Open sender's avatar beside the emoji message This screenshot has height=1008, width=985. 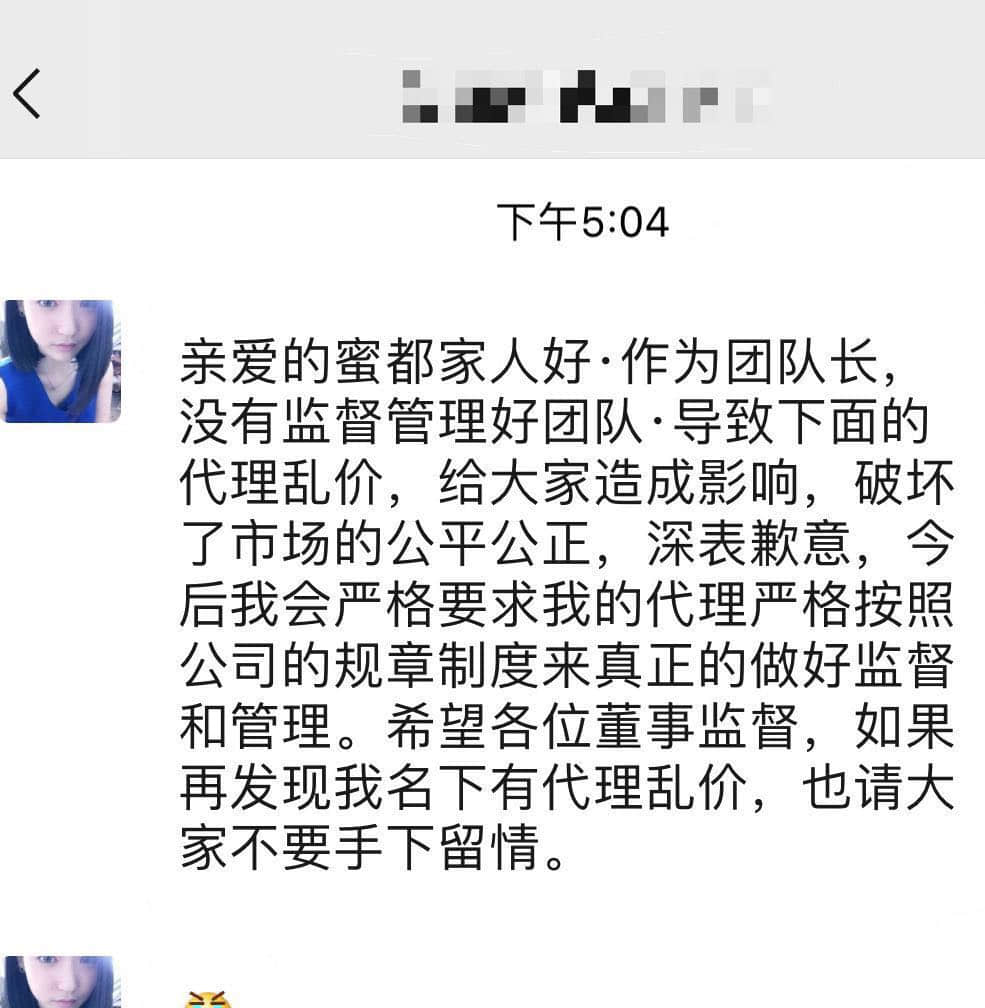click(x=60, y=984)
